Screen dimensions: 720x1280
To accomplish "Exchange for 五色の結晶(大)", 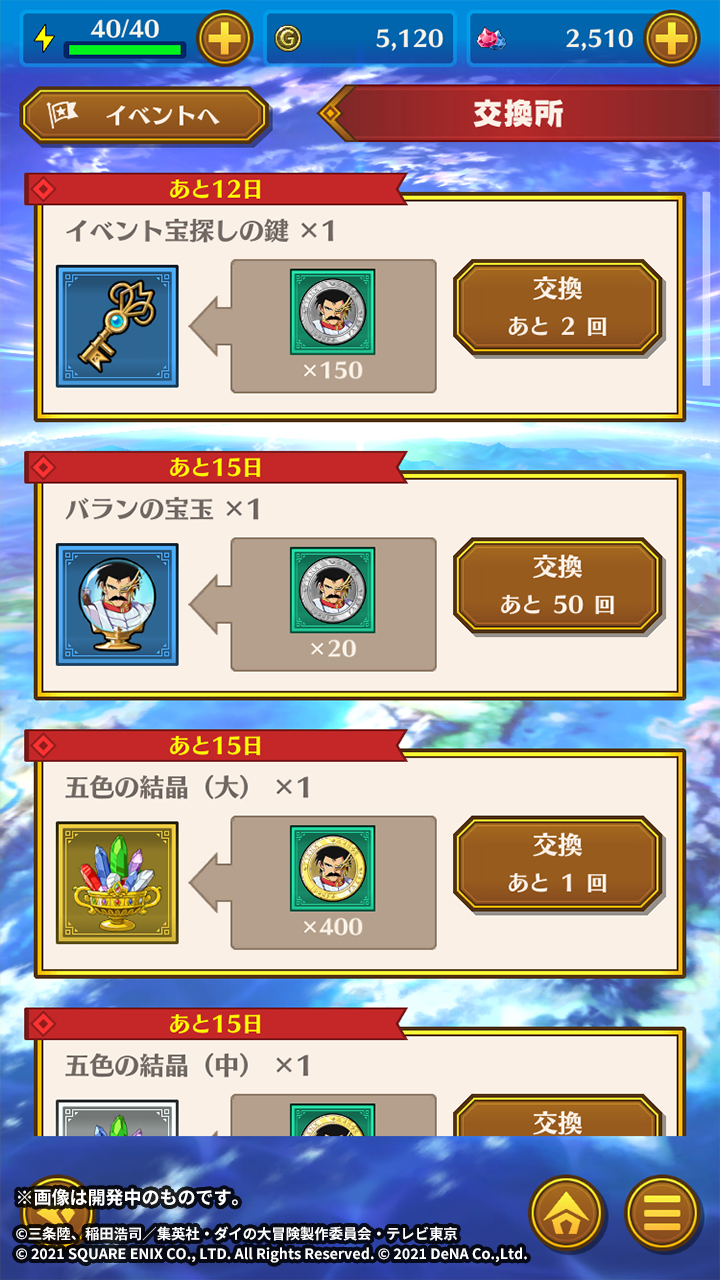I will pyautogui.click(x=557, y=863).
